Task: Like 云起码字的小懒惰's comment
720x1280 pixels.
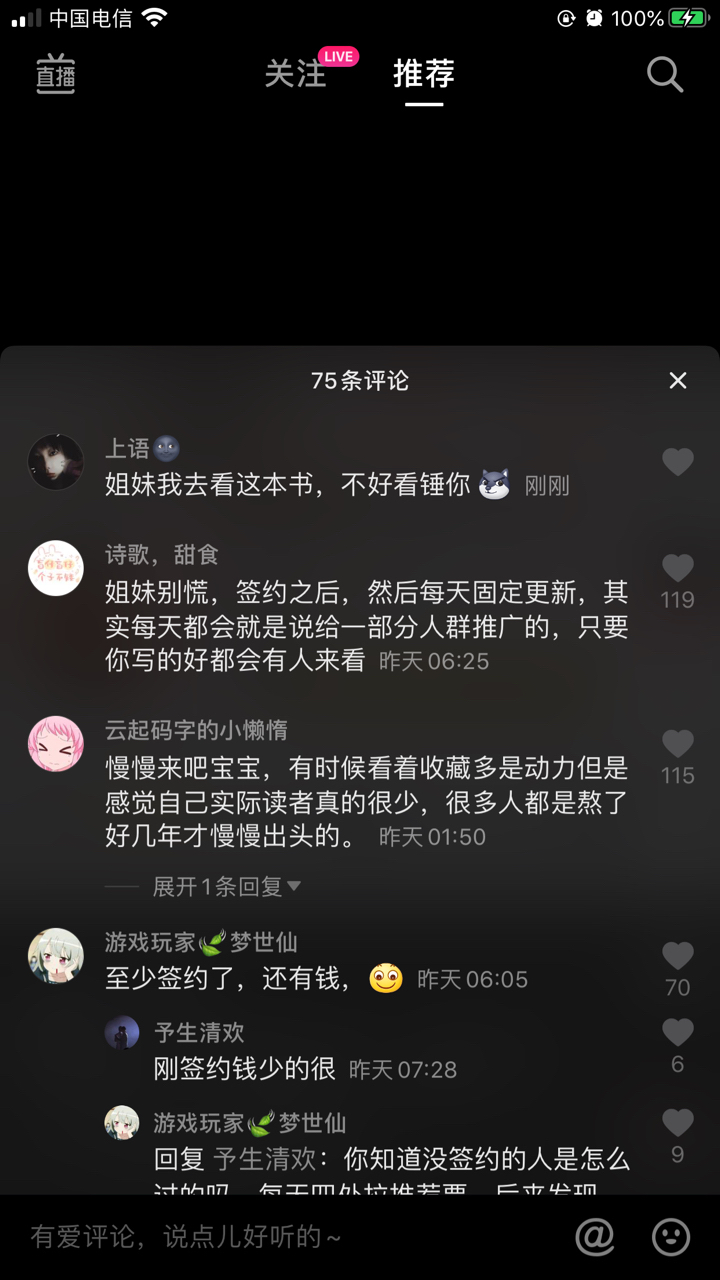Action: click(x=678, y=744)
